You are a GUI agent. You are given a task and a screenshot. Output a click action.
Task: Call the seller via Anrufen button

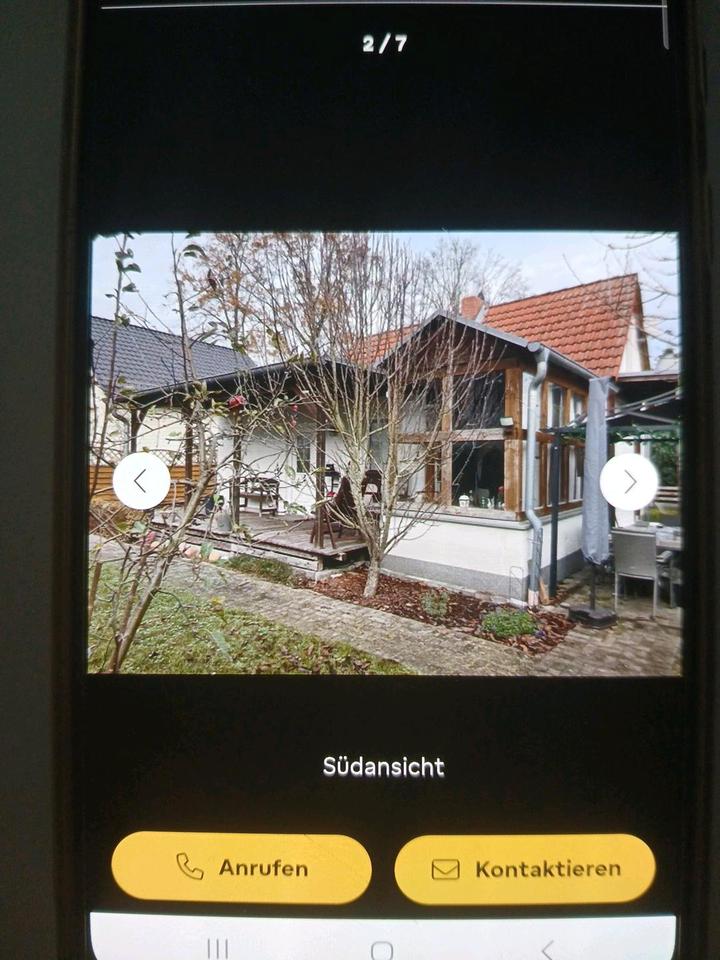(x=241, y=867)
